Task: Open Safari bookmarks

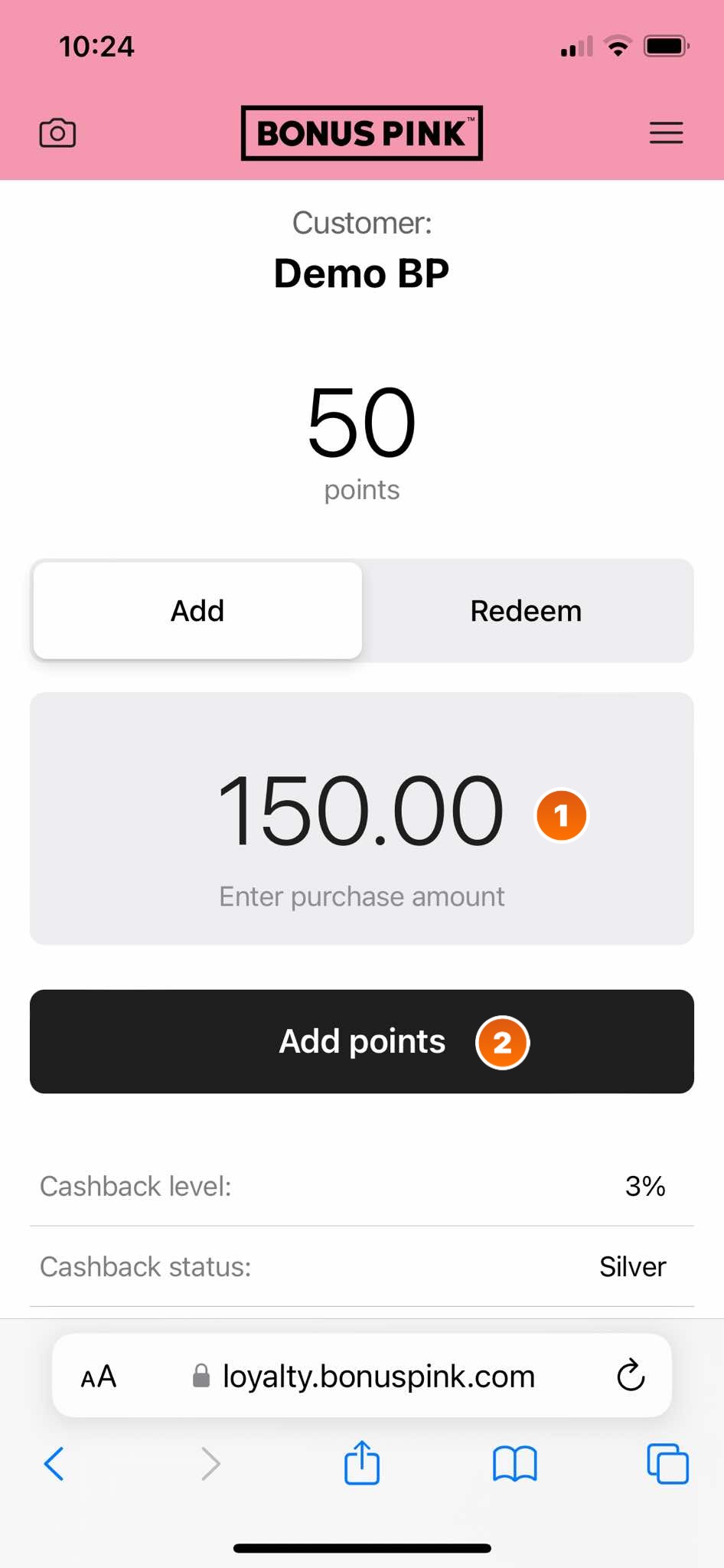Action: point(515,1464)
